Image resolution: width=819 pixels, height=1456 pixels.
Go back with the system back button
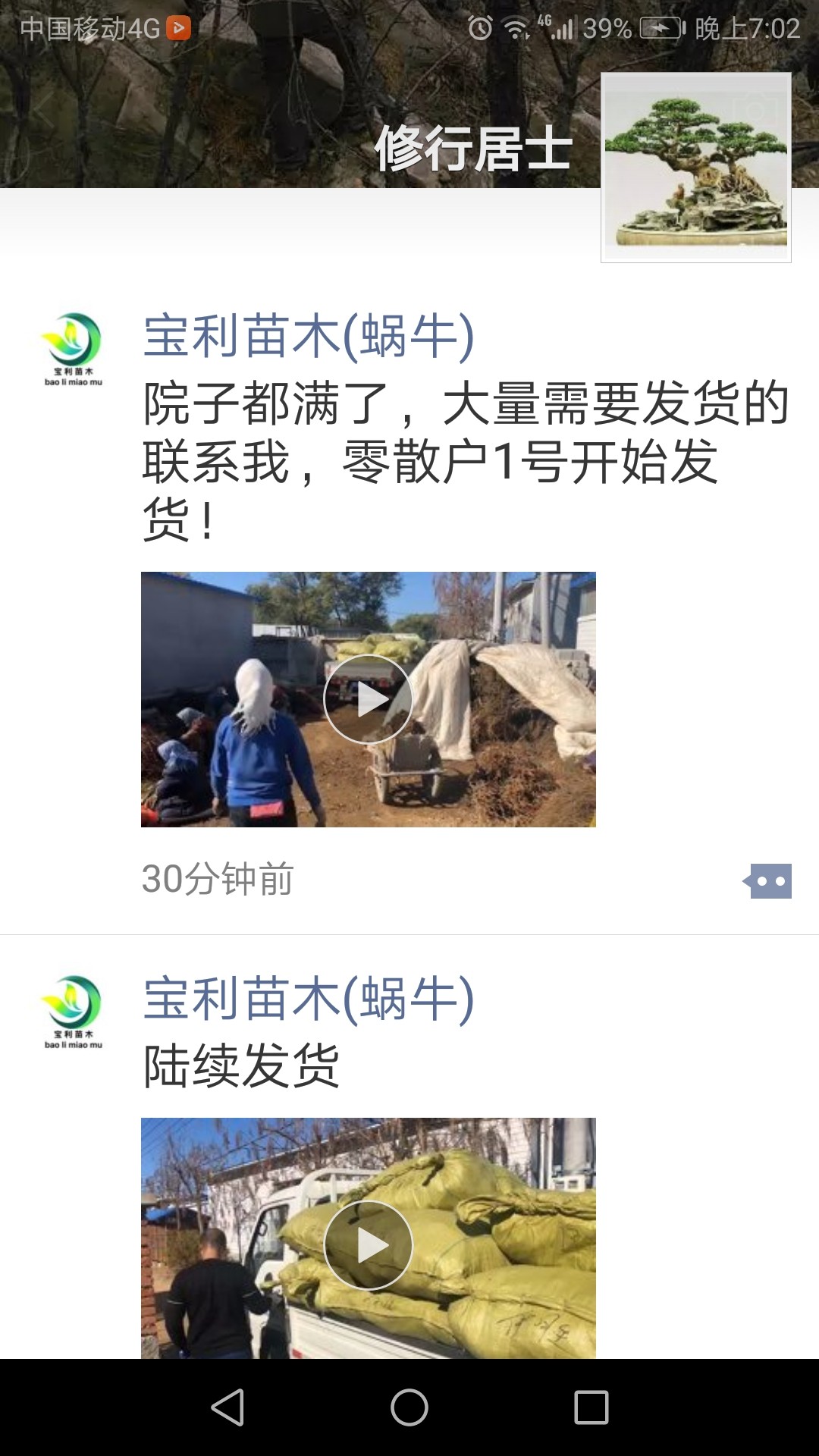pos(227,1407)
